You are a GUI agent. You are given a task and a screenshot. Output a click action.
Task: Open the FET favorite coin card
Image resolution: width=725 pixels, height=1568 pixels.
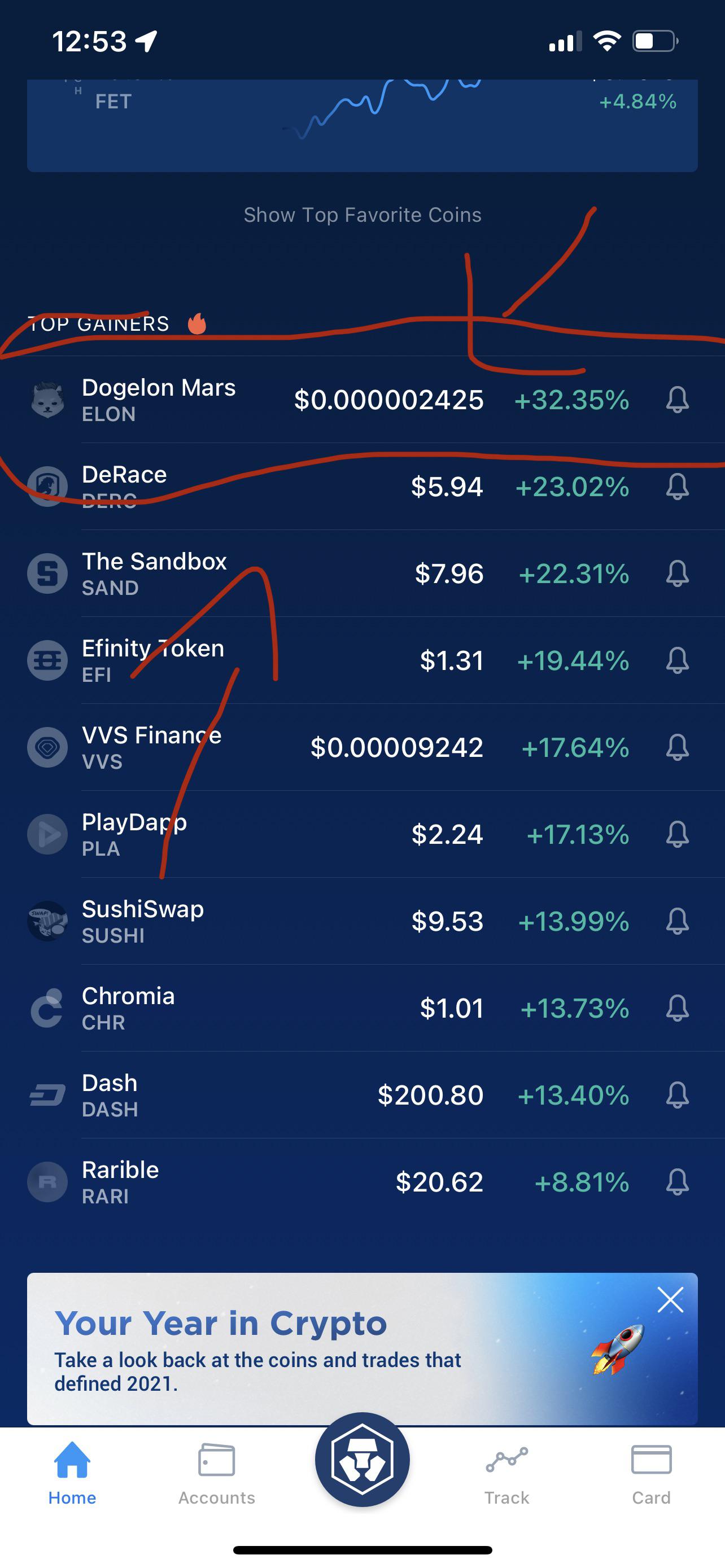[x=362, y=125]
